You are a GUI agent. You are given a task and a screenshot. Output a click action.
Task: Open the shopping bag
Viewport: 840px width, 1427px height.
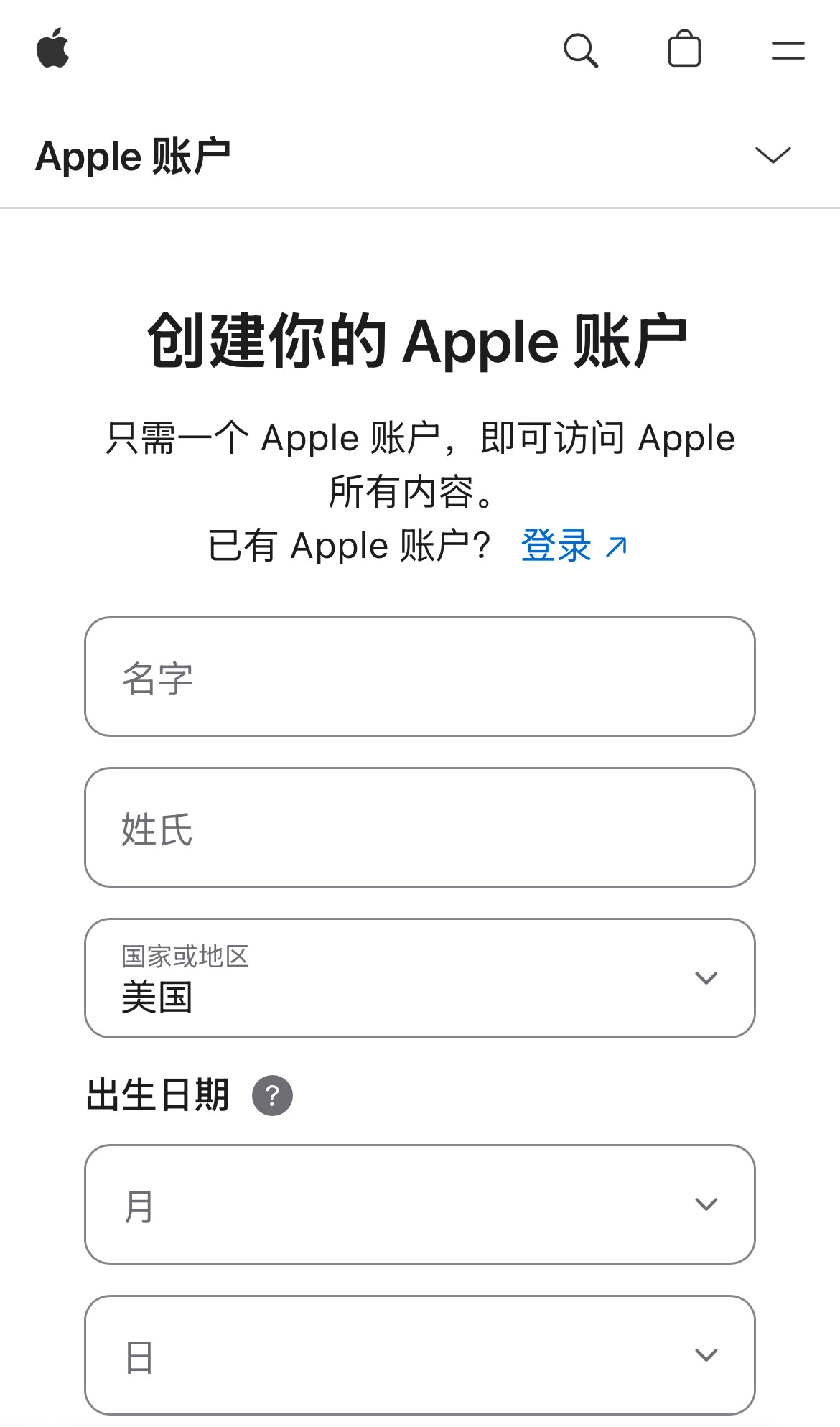pos(684,49)
